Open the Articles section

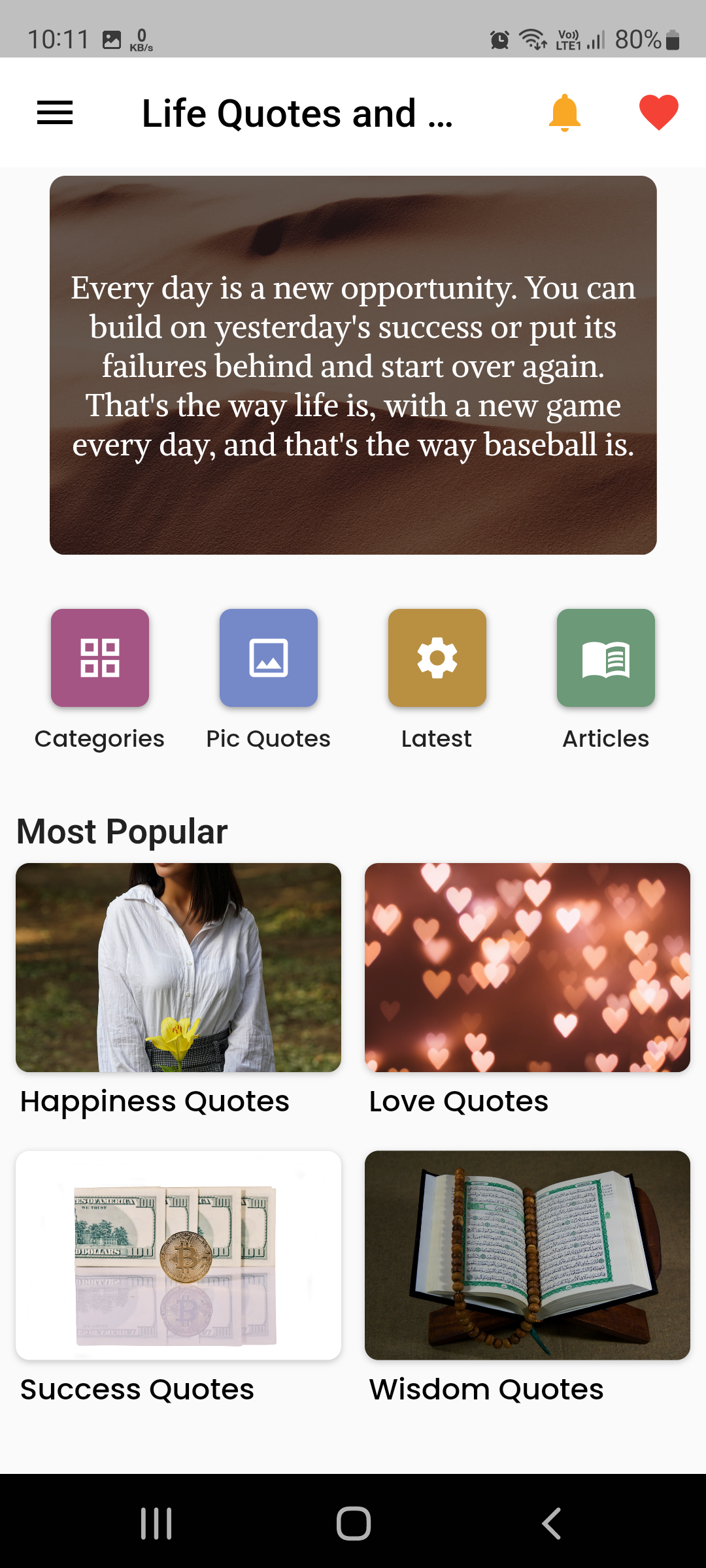click(606, 658)
